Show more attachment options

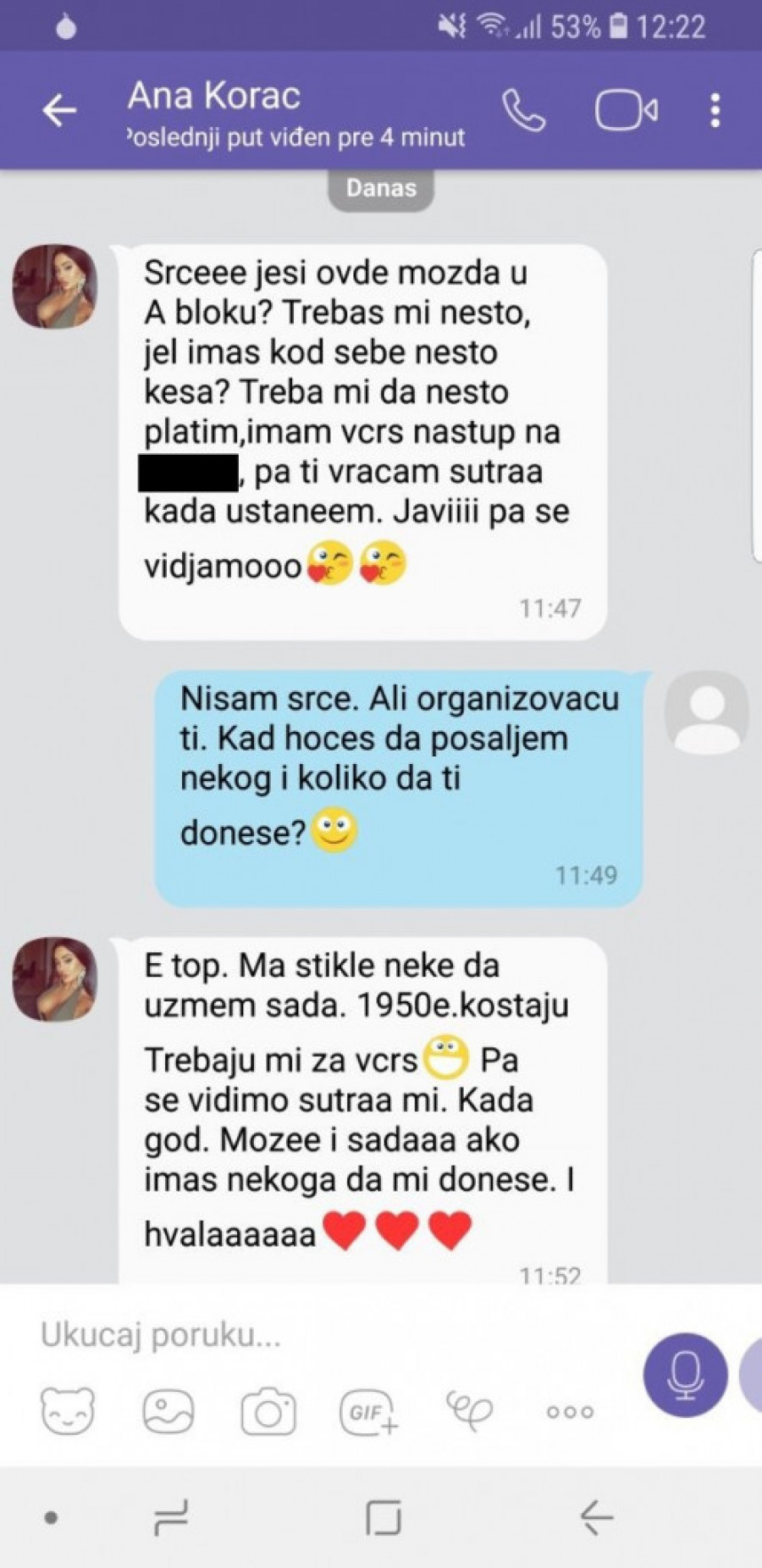tap(570, 1412)
